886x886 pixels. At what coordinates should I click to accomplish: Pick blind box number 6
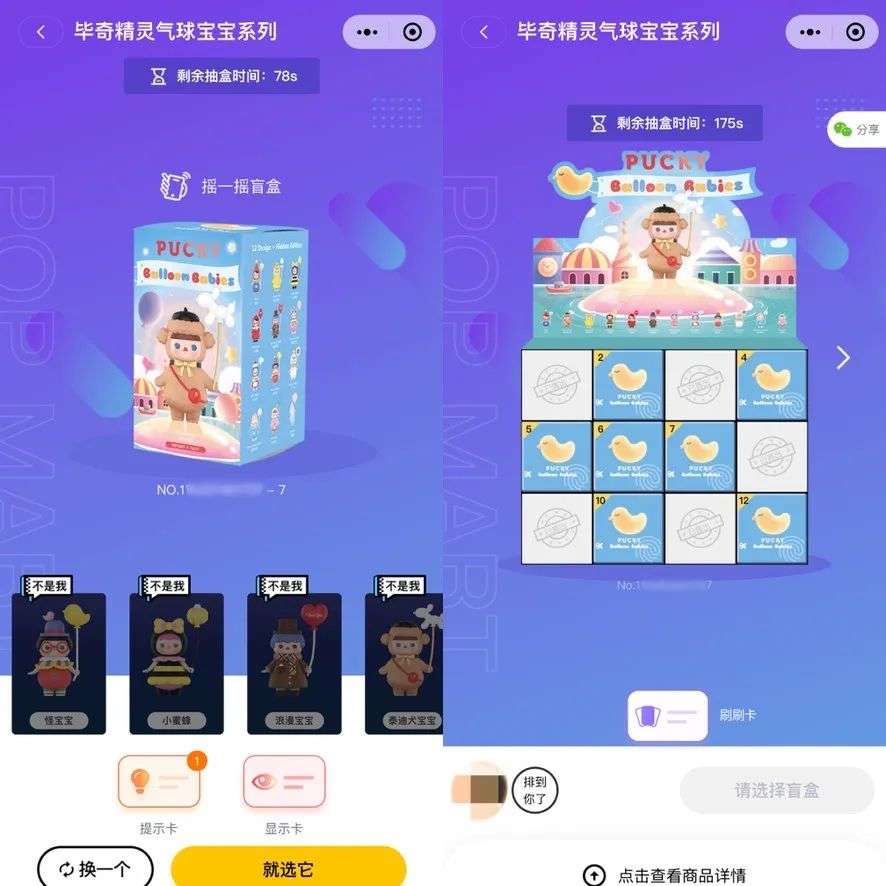click(x=628, y=456)
